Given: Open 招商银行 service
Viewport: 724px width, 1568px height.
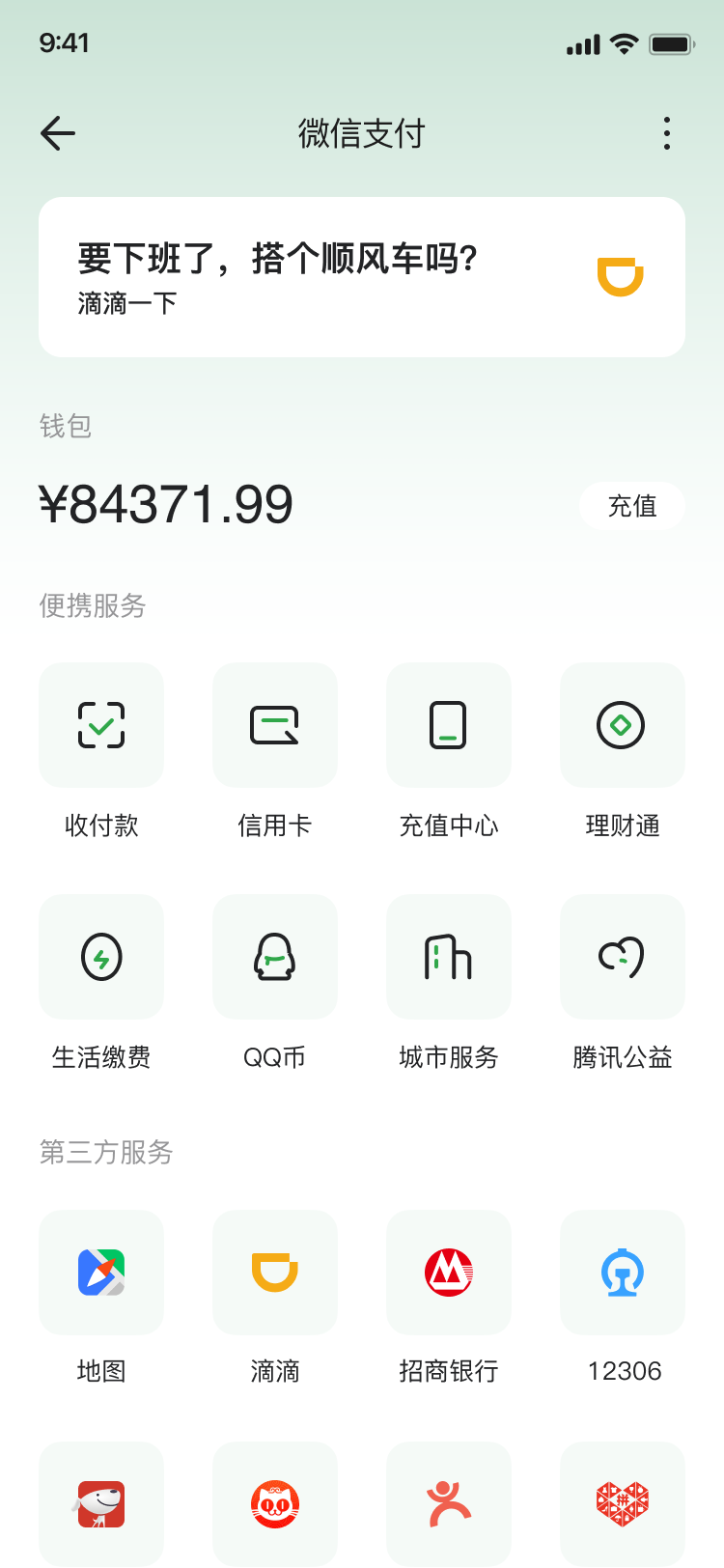Looking at the screenshot, I should (449, 1273).
